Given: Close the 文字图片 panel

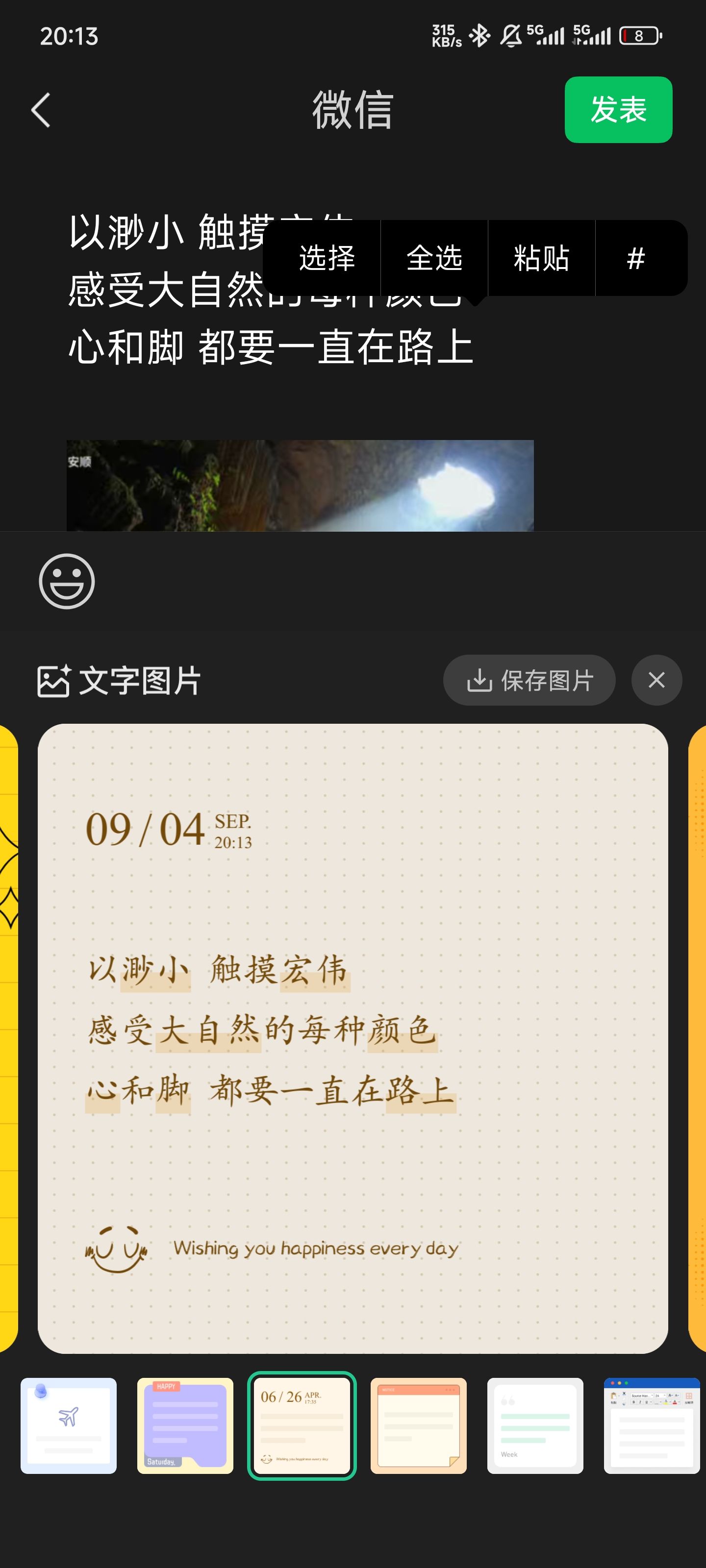Looking at the screenshot, I should 656,680.
